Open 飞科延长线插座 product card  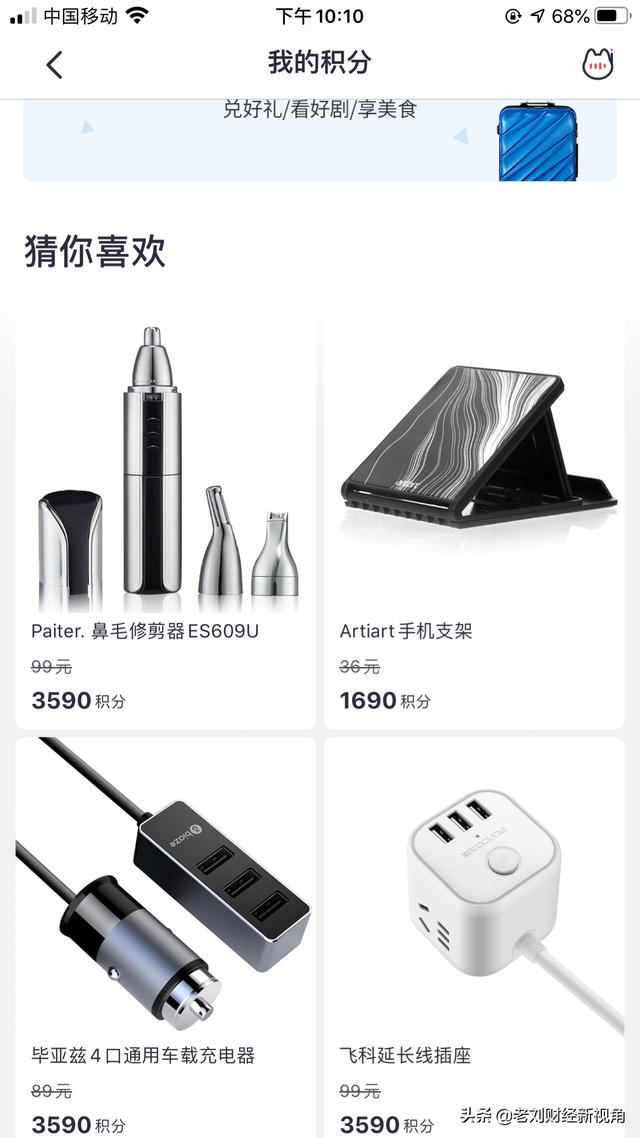(473, 936)
